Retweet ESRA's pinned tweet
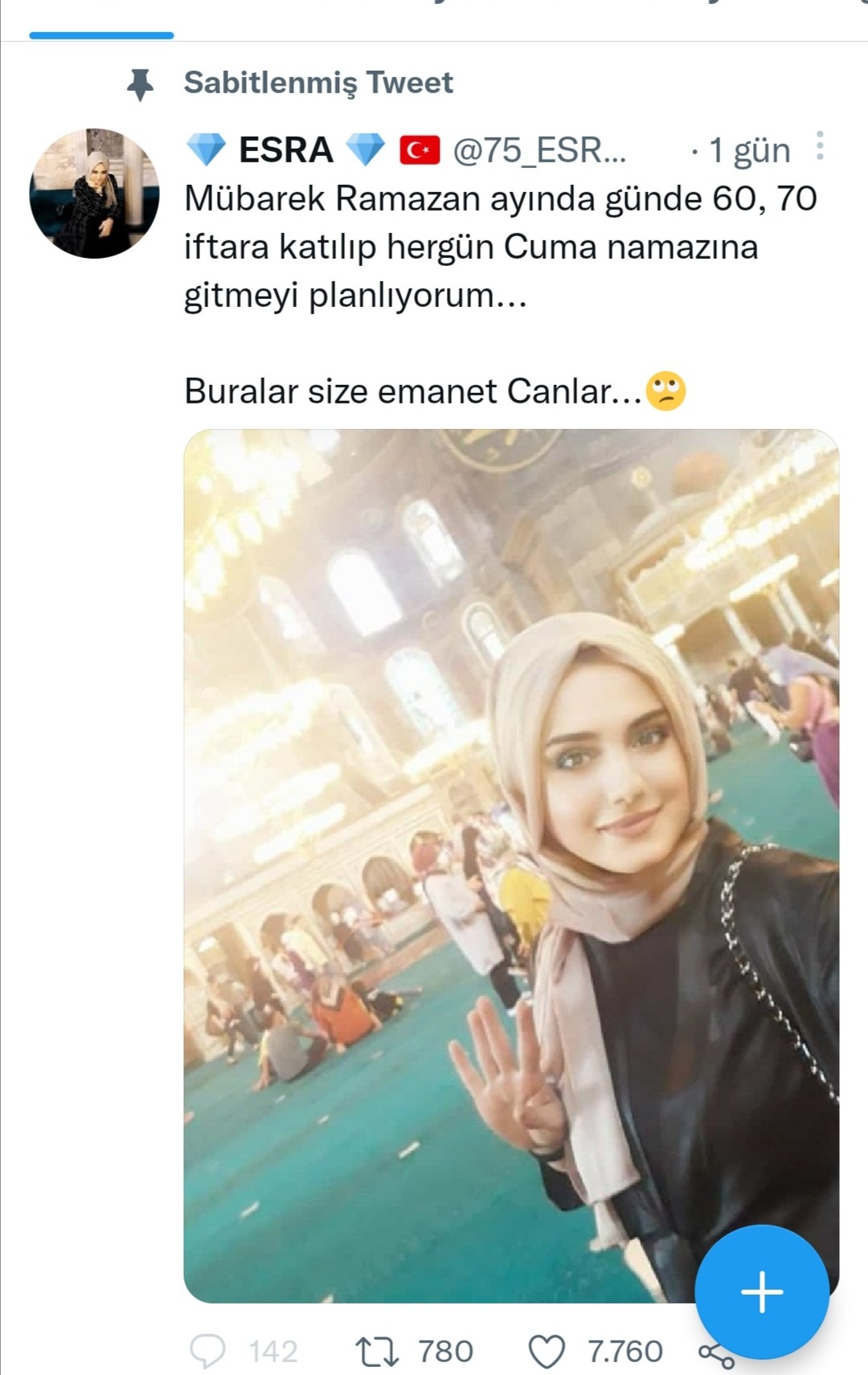Image resolution: width=868 pixels, height=1375 pixels. coord(377,1351)
